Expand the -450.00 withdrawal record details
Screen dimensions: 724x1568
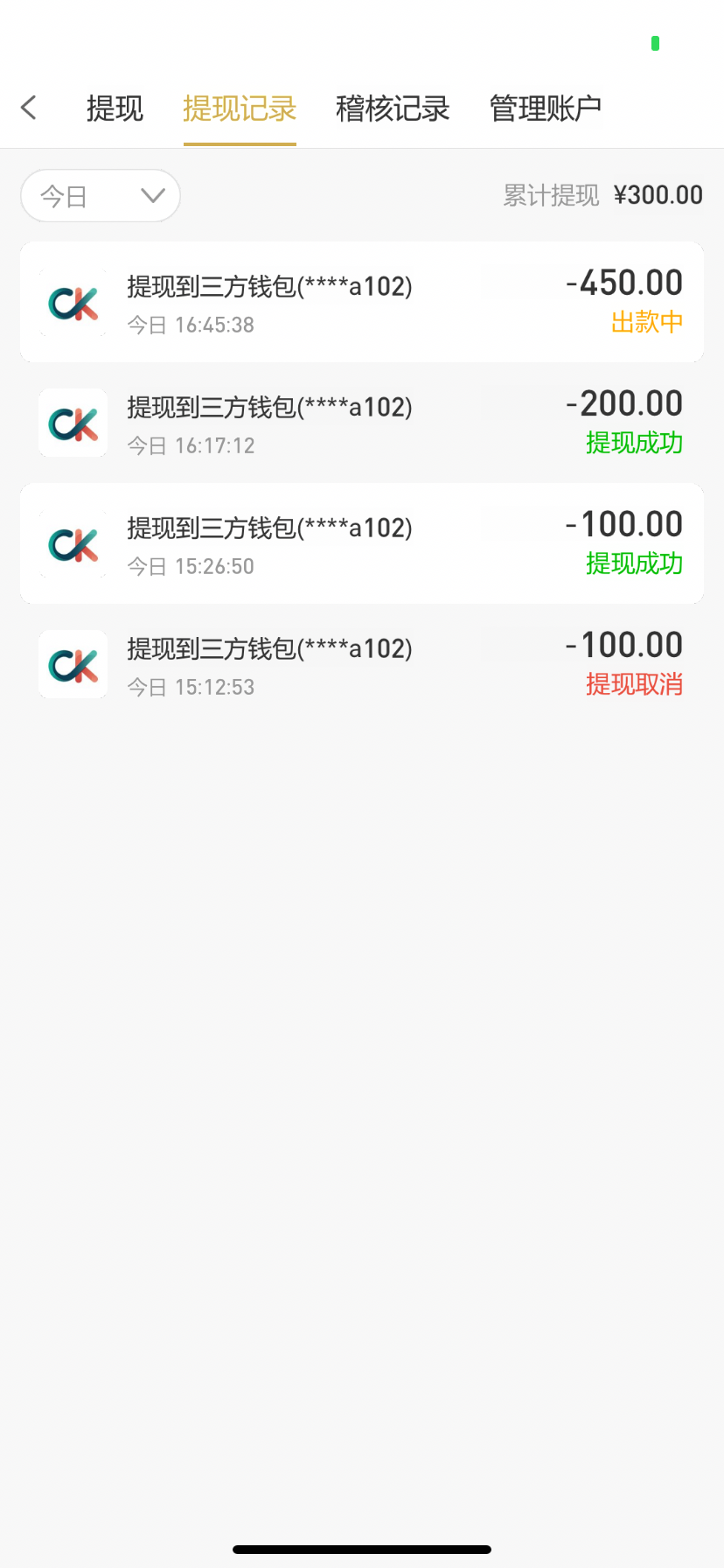pyautogui.click(x=361, y=302)
